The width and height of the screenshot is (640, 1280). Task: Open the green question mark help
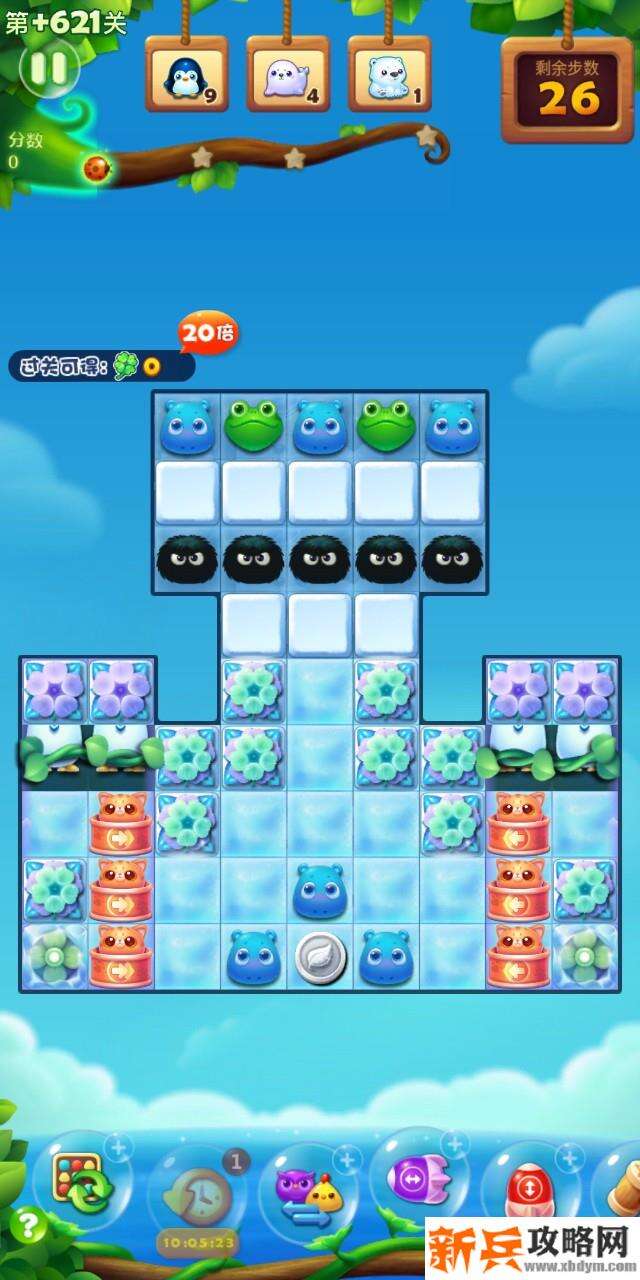pyautogui.click(x=30, y=1223)
